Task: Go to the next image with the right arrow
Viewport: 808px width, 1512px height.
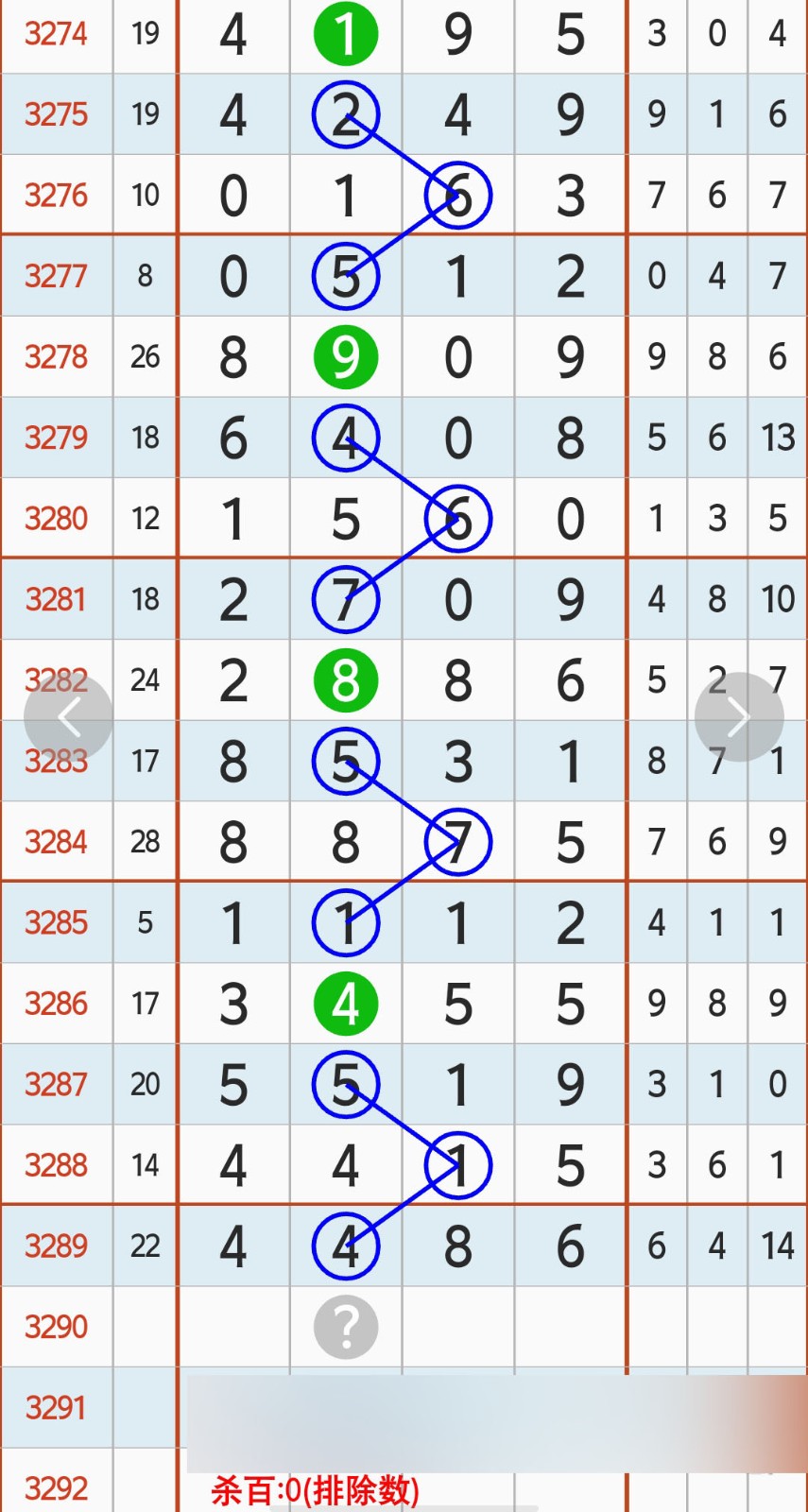Action: pyautogui.click(x=739, y=717)
